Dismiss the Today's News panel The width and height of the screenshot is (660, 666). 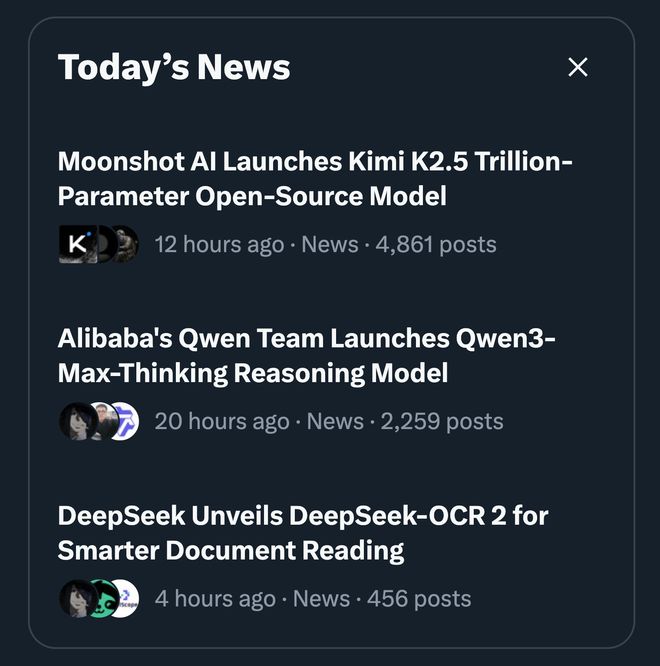(577, 67)
